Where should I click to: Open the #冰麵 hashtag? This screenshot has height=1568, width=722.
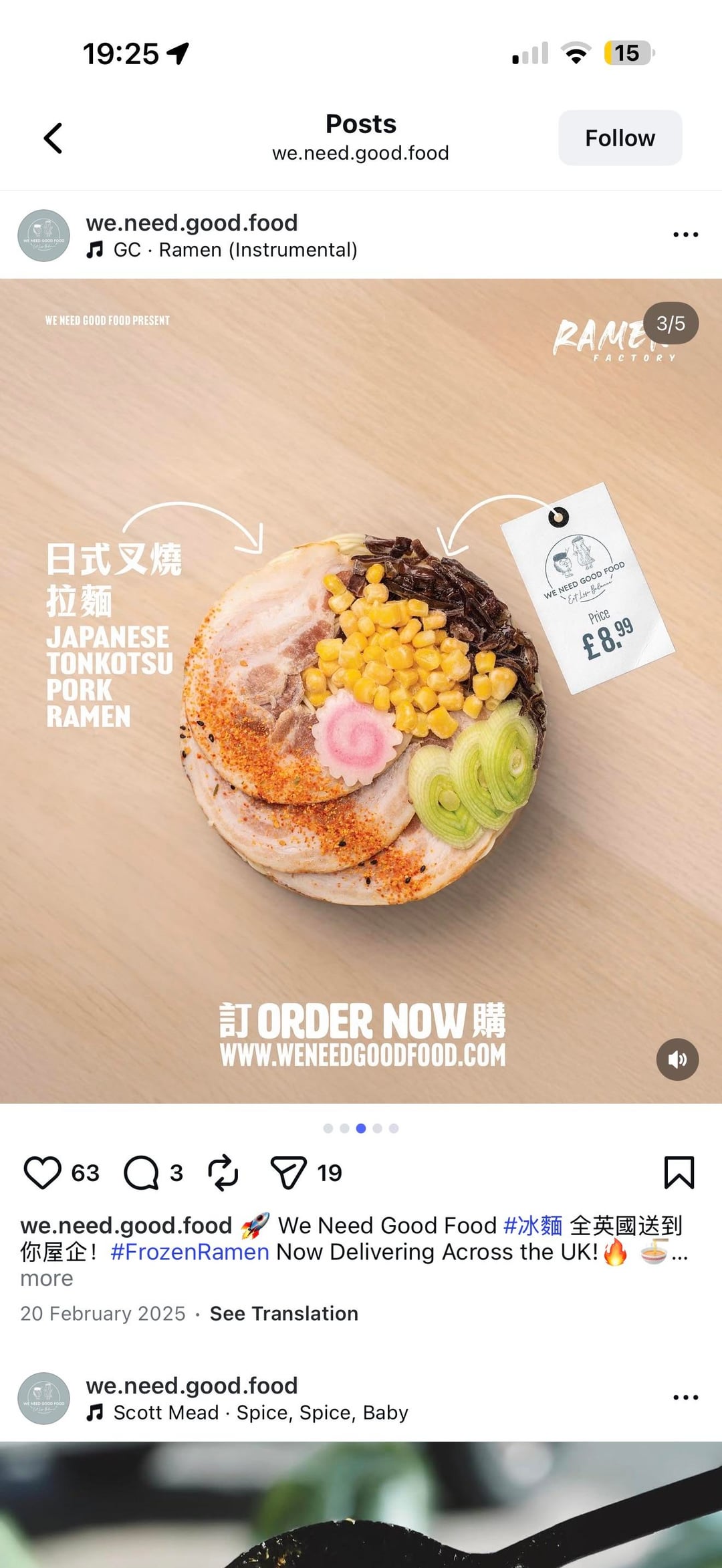(533, 1226)
